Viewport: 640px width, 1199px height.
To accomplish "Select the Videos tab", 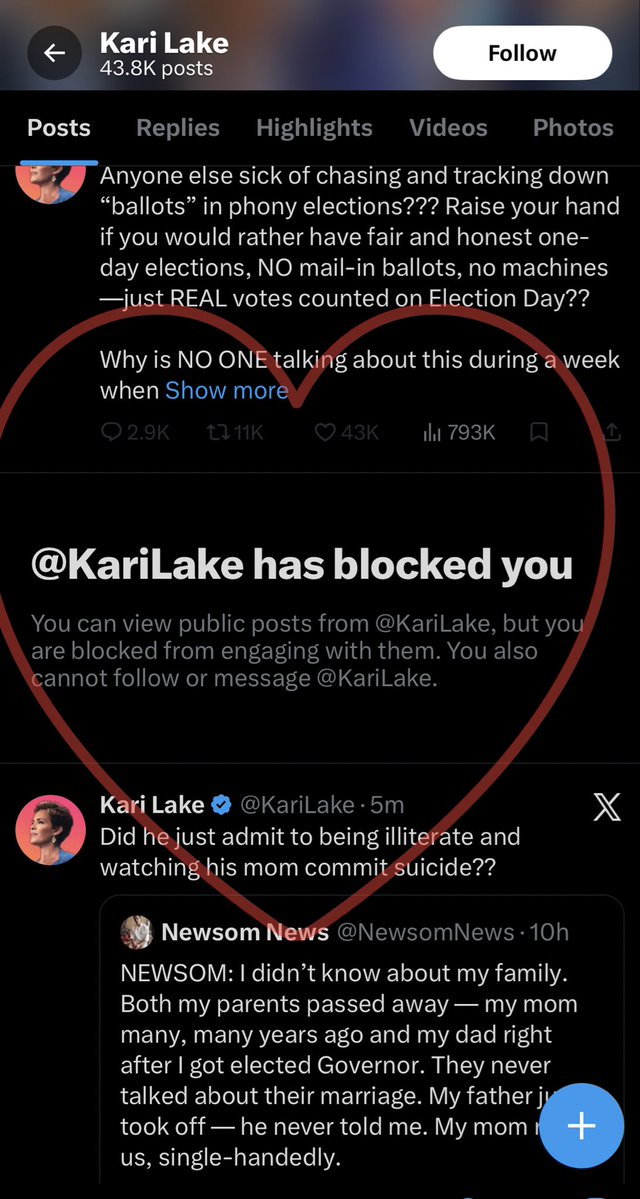I will coord(448,128).
